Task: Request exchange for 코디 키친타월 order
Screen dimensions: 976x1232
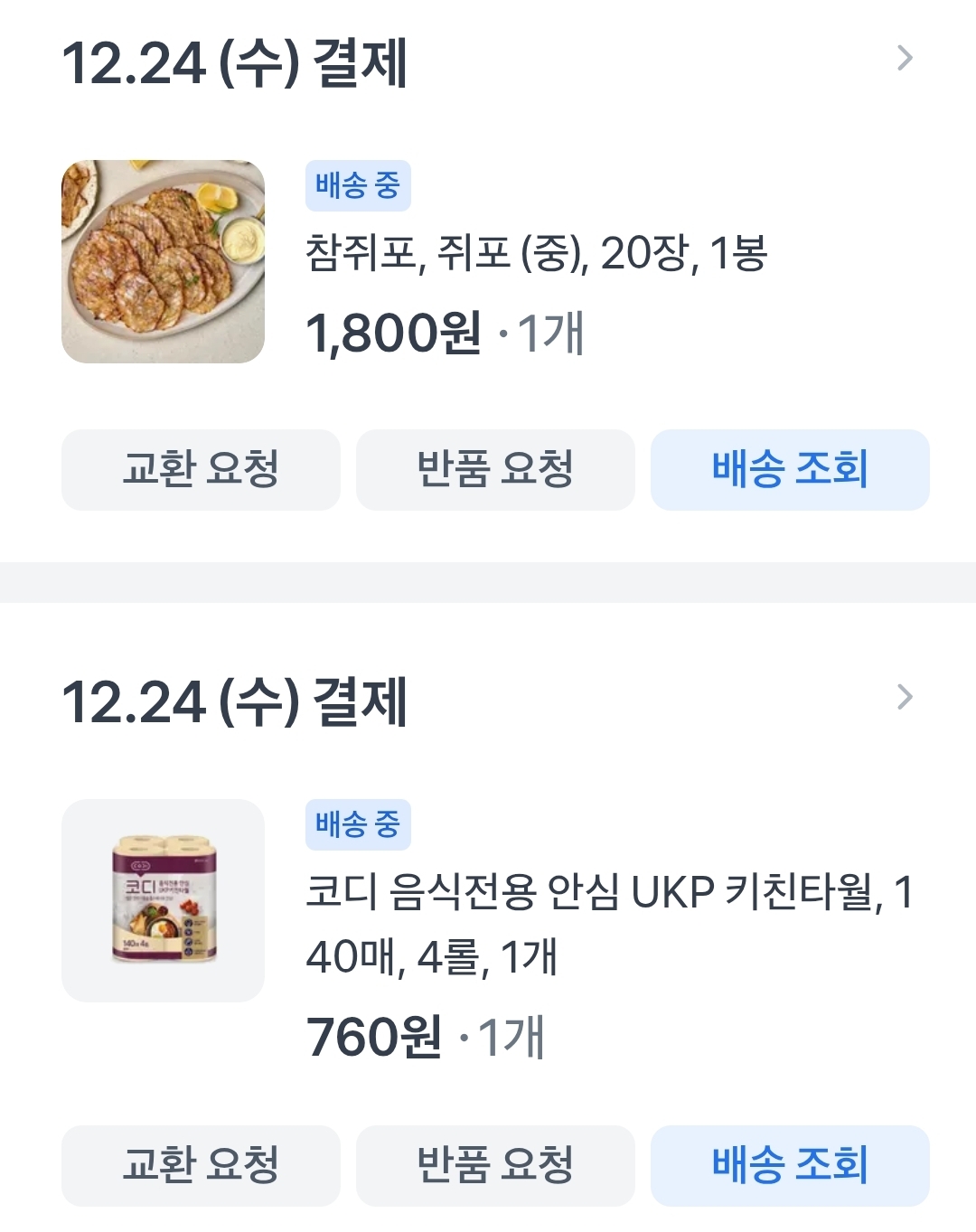Action: tap(201, 1165)
